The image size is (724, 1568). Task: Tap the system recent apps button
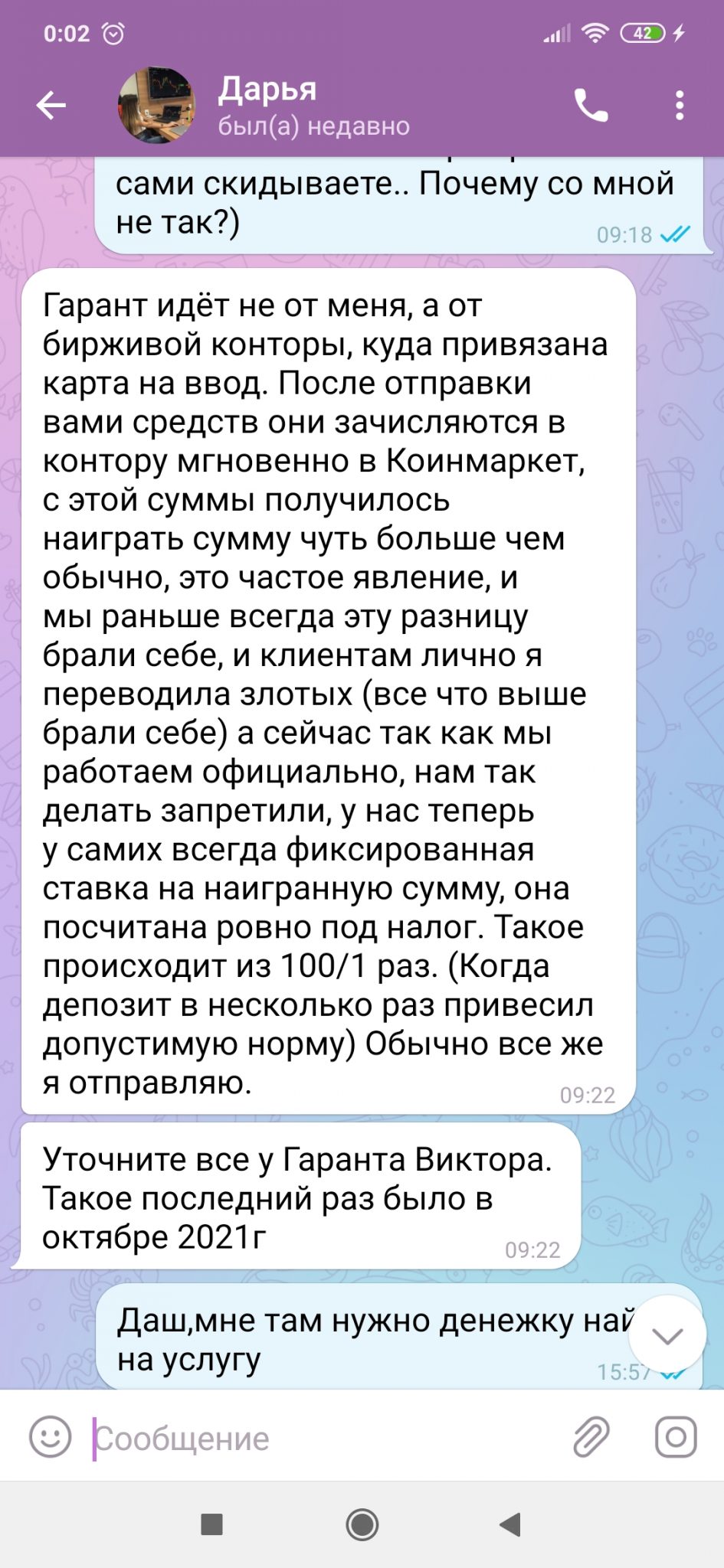tap(211, 1524)
